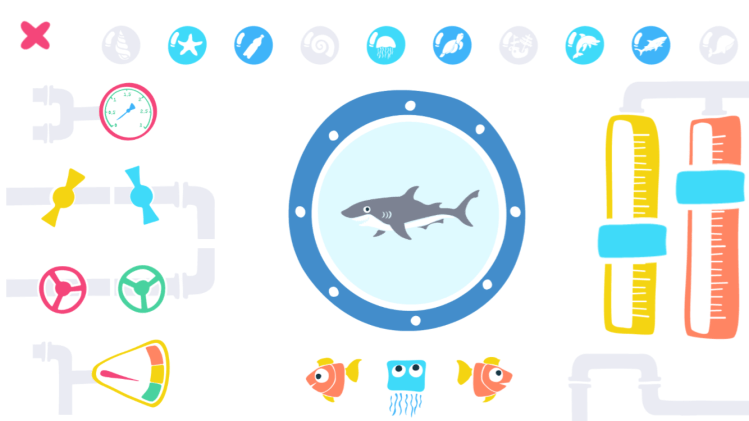Select the dolphin bubble

coord(584,45)
